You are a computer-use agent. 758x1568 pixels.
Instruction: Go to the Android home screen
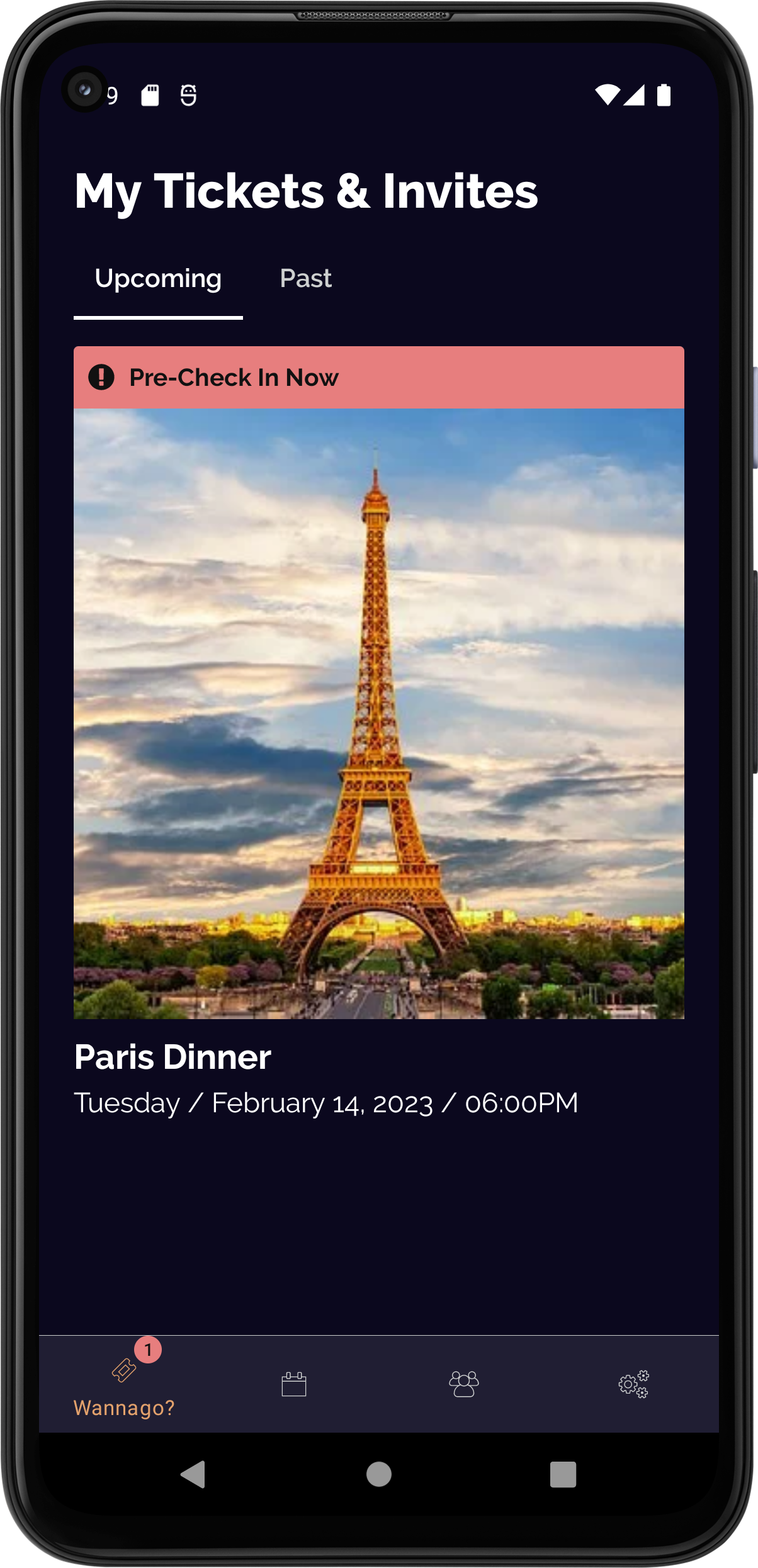[378, 1474]
